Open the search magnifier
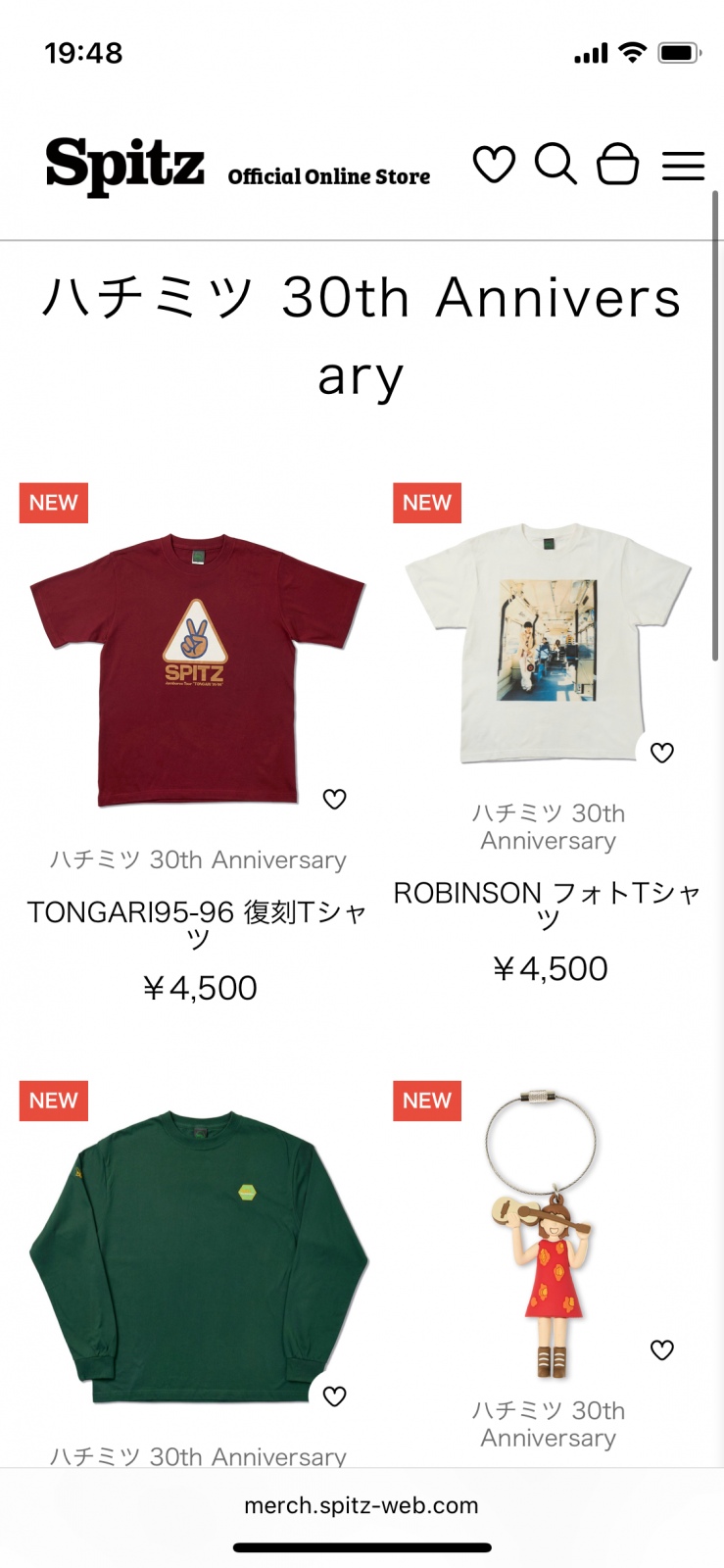Screen dimensions: 724x1568 click(x=555, y=164)
